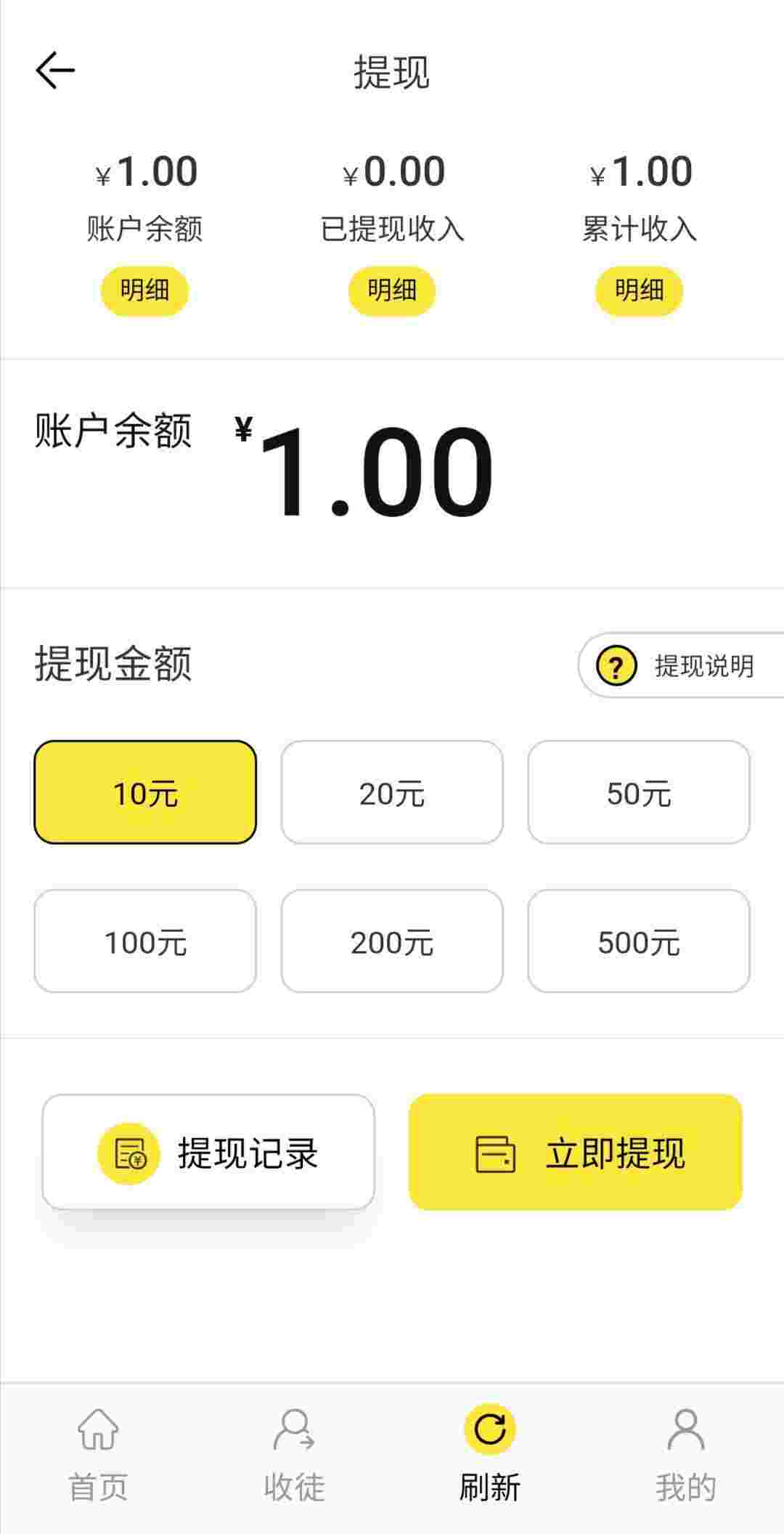
Task: Select the 20元 withdrawal amount
Action: (392, 792)
